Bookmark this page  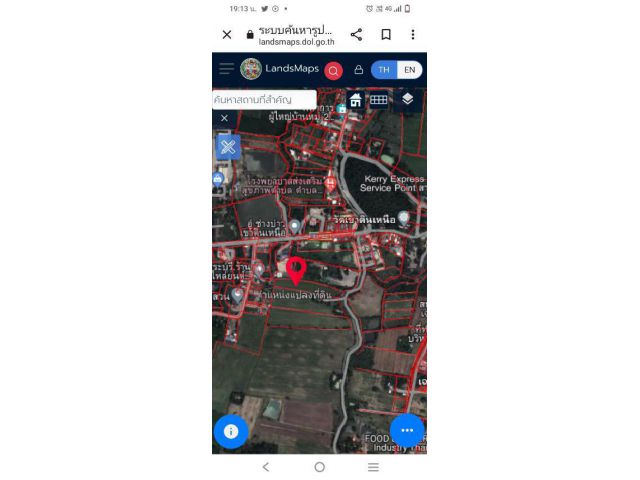pyautogui.click(x=386, y=34)
